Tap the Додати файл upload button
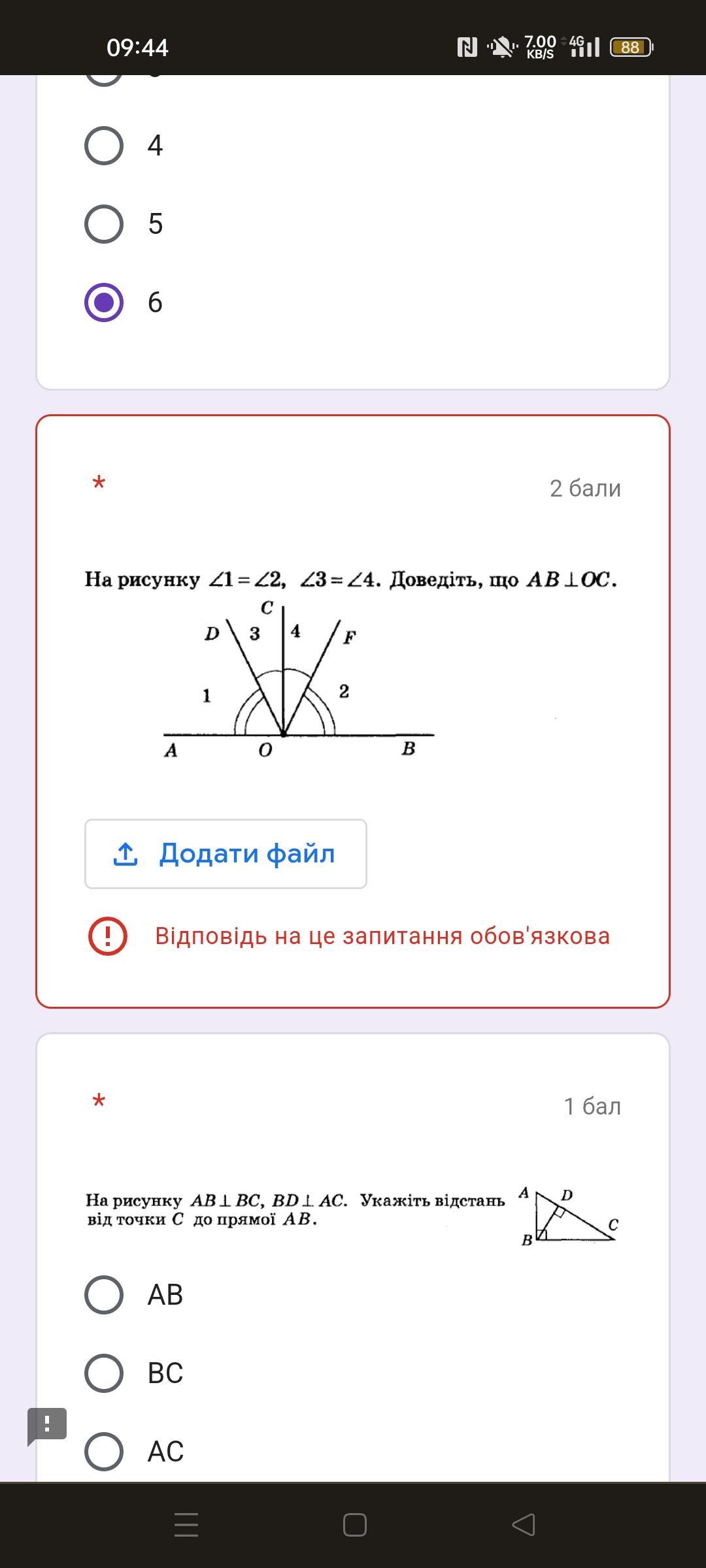Image resolution: width=706 pixels, height=1568 pixels. [x=226, y=854]
